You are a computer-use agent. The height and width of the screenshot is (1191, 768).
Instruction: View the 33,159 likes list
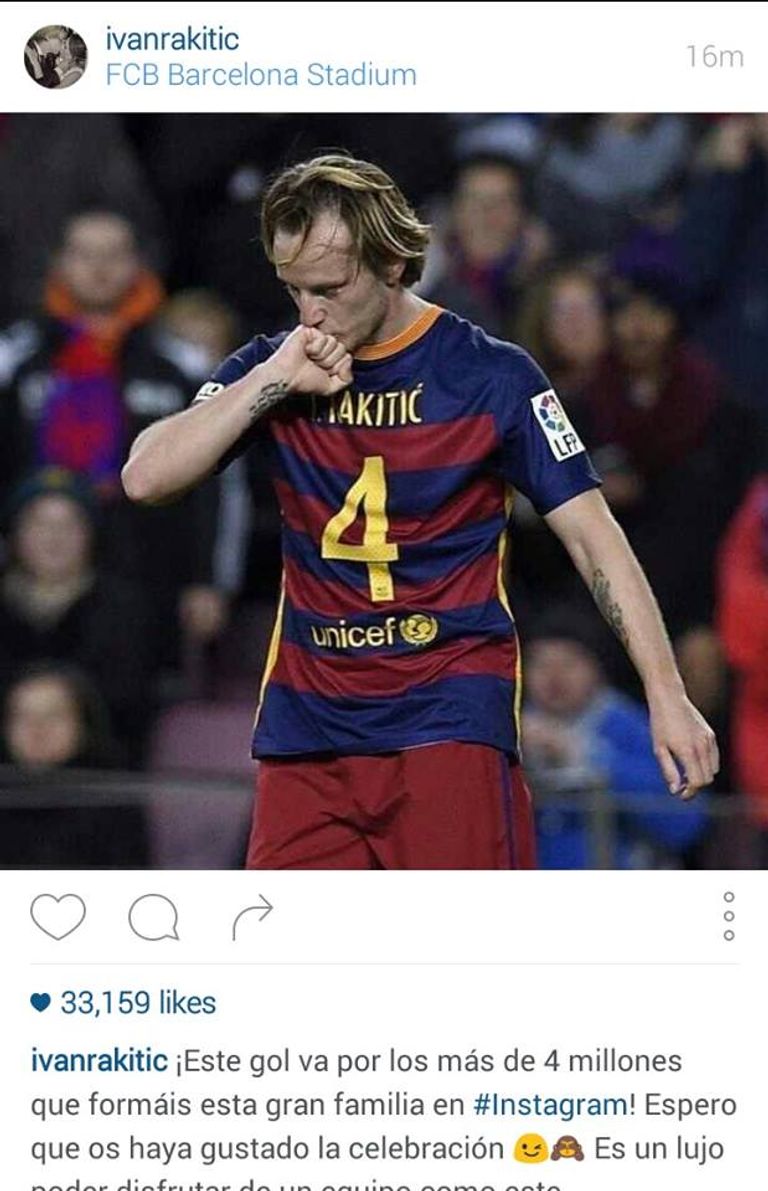(137, 1003)
